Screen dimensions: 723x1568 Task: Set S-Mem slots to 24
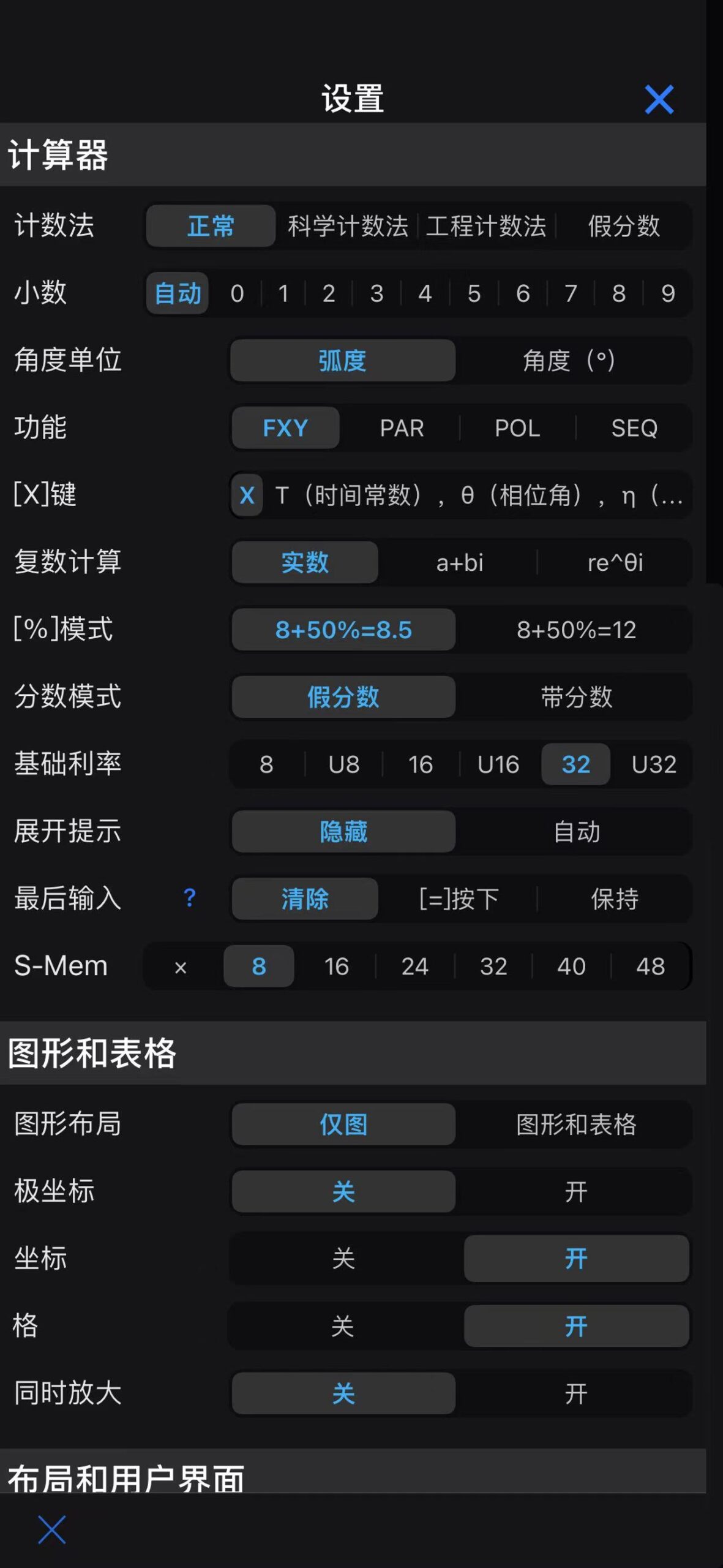click(415, 966)
